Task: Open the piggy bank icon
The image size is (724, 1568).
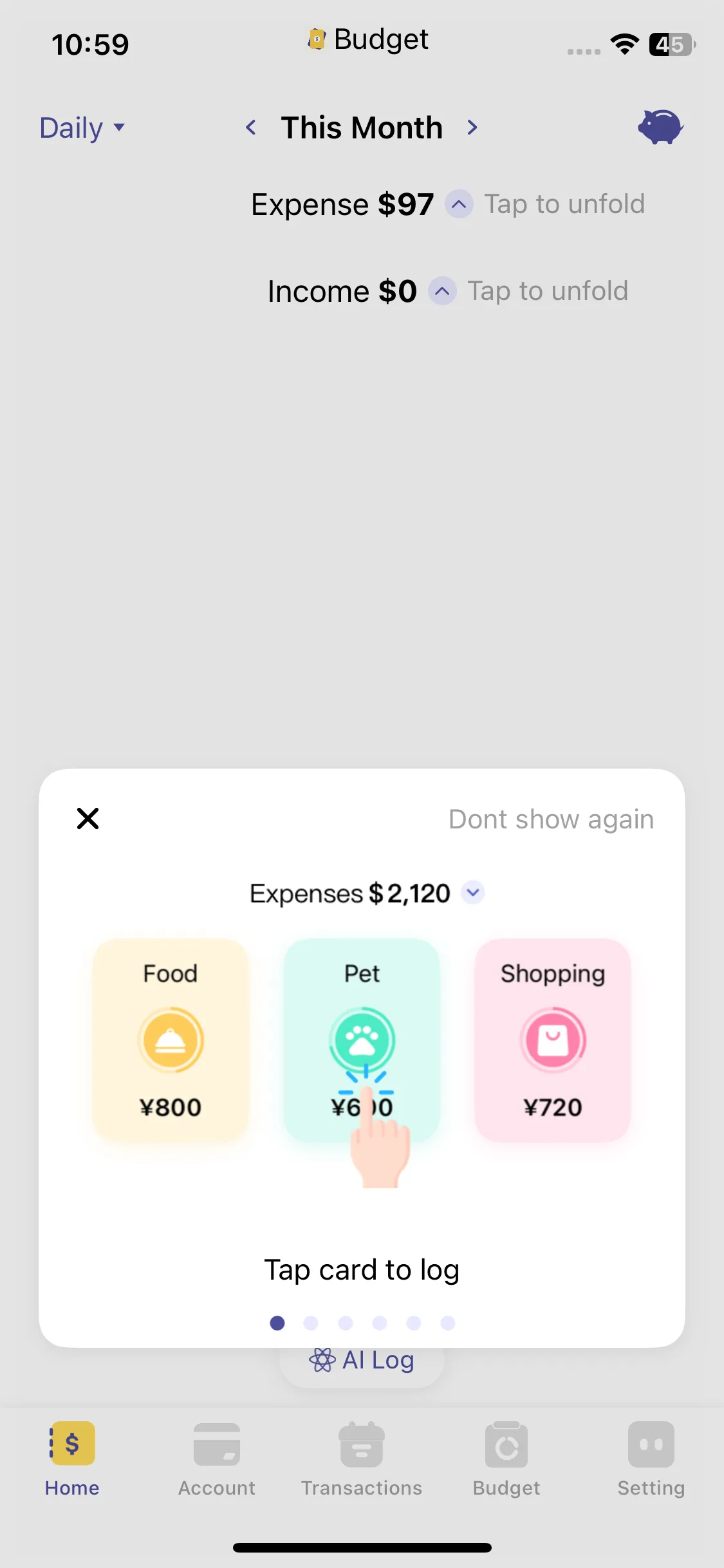Action: point(660,127)
